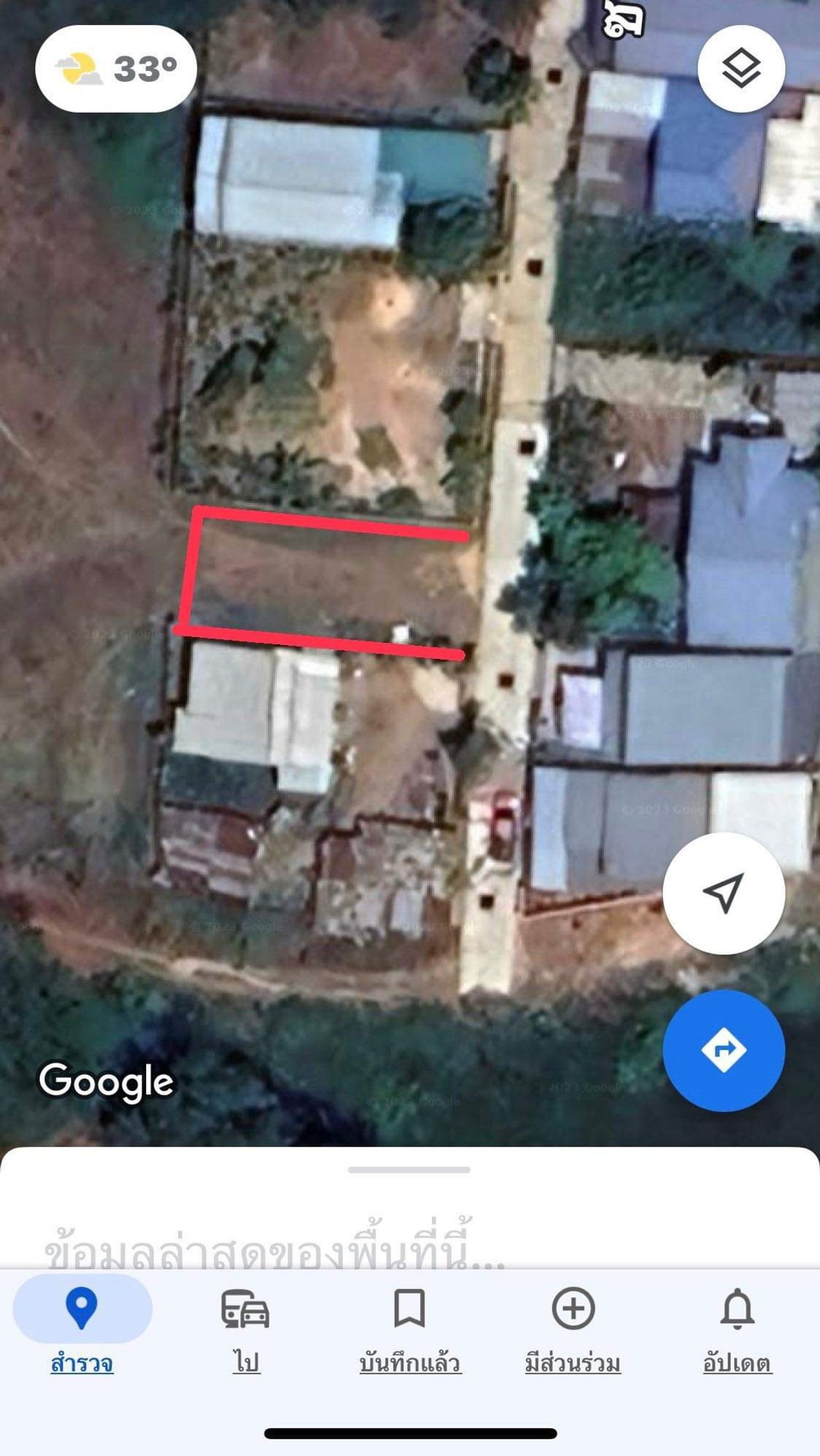Open the map layers selector
The image size is (820, 1456).
point(741,69)
